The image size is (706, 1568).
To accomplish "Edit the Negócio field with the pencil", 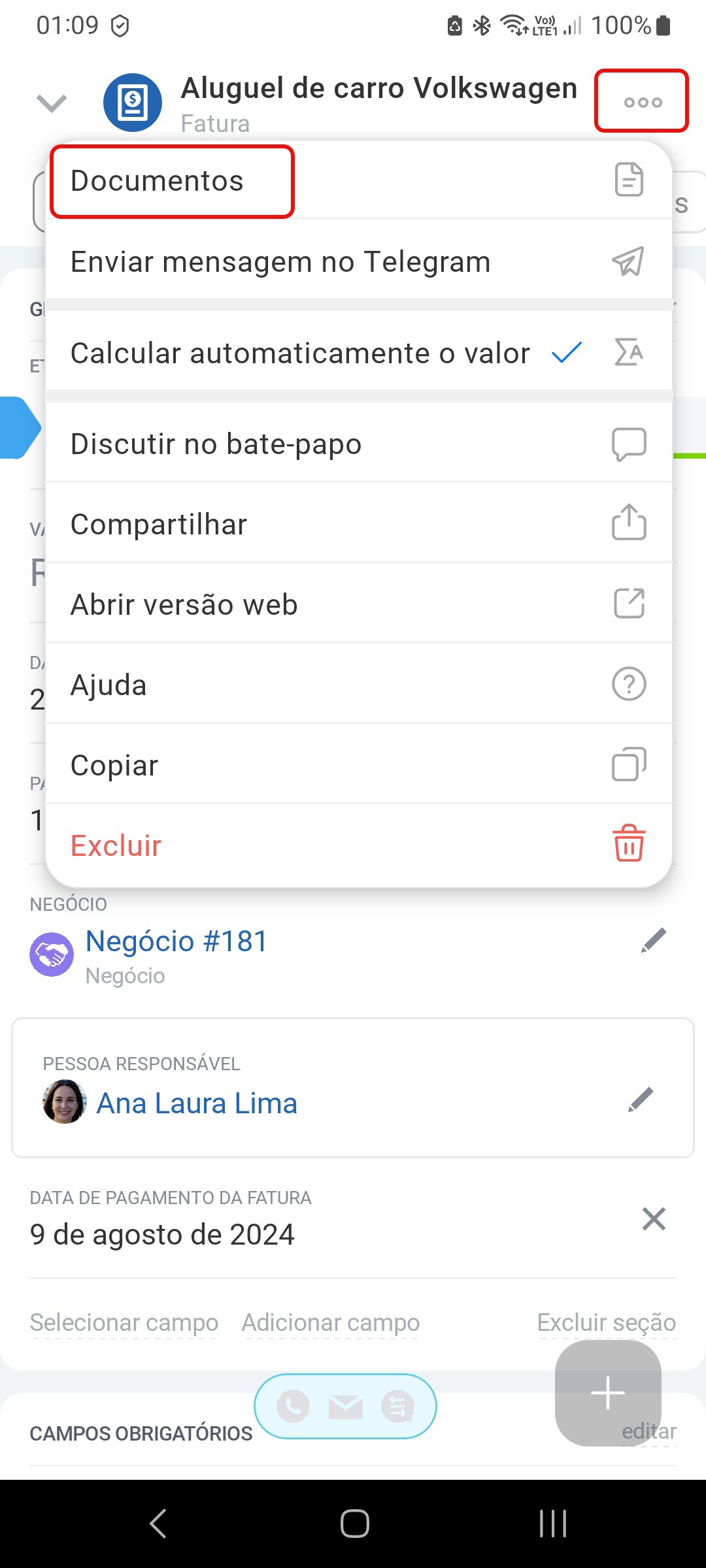I will [x=654, y=941].
